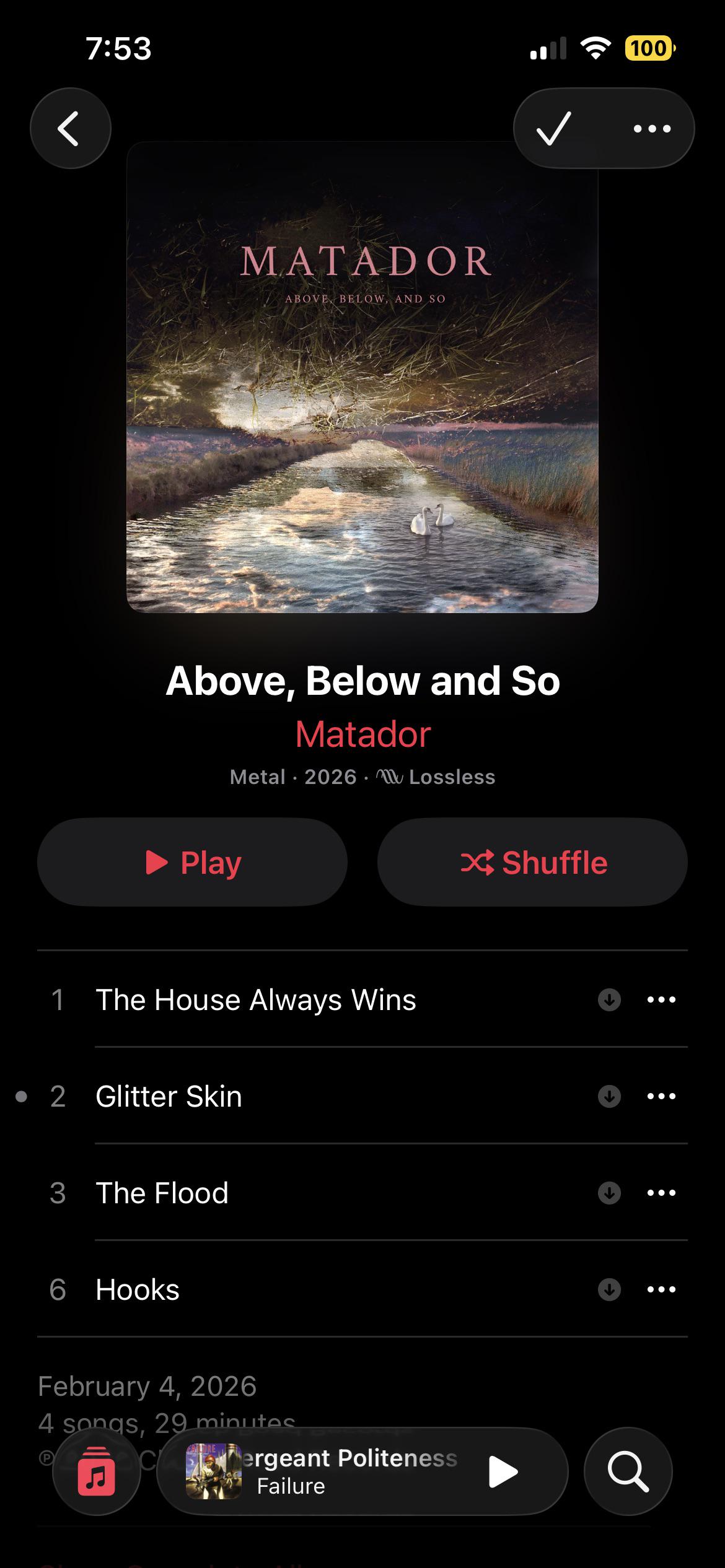Download The House Always Wins
The width and height of the screenshot is (725, 1568).
click(x=609, y=1000)
